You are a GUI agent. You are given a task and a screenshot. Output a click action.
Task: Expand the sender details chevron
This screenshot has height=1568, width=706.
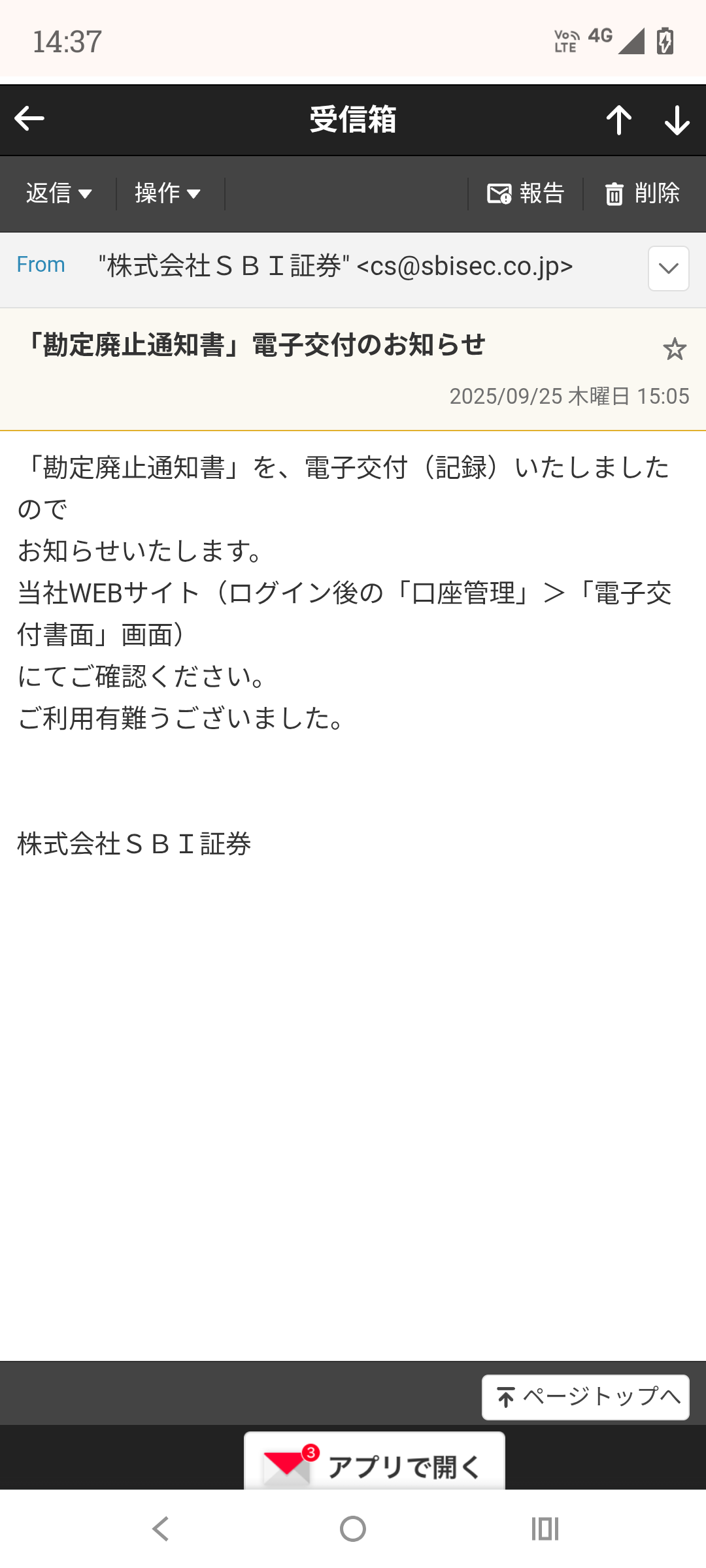(668, 269)
